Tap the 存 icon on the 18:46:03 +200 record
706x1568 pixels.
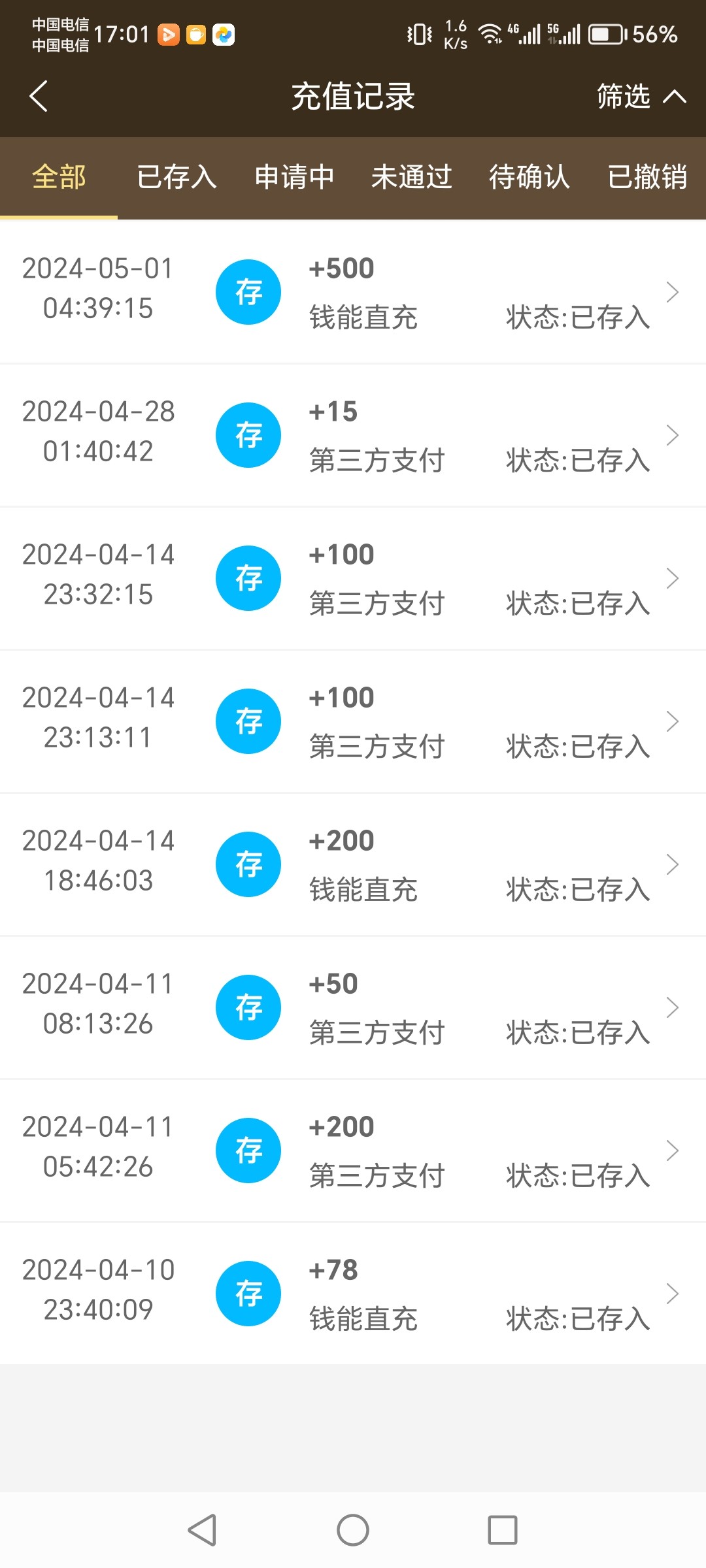(248, 864)
